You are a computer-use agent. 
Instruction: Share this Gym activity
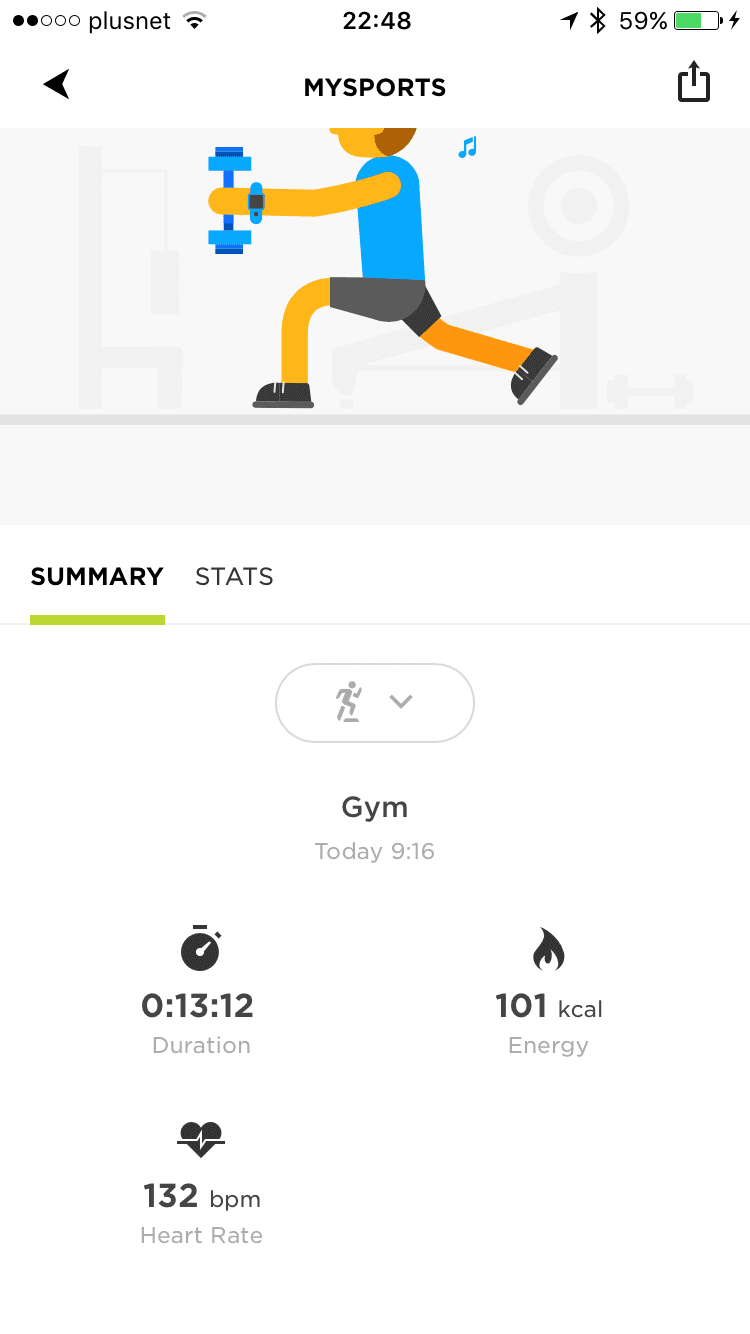693,83
